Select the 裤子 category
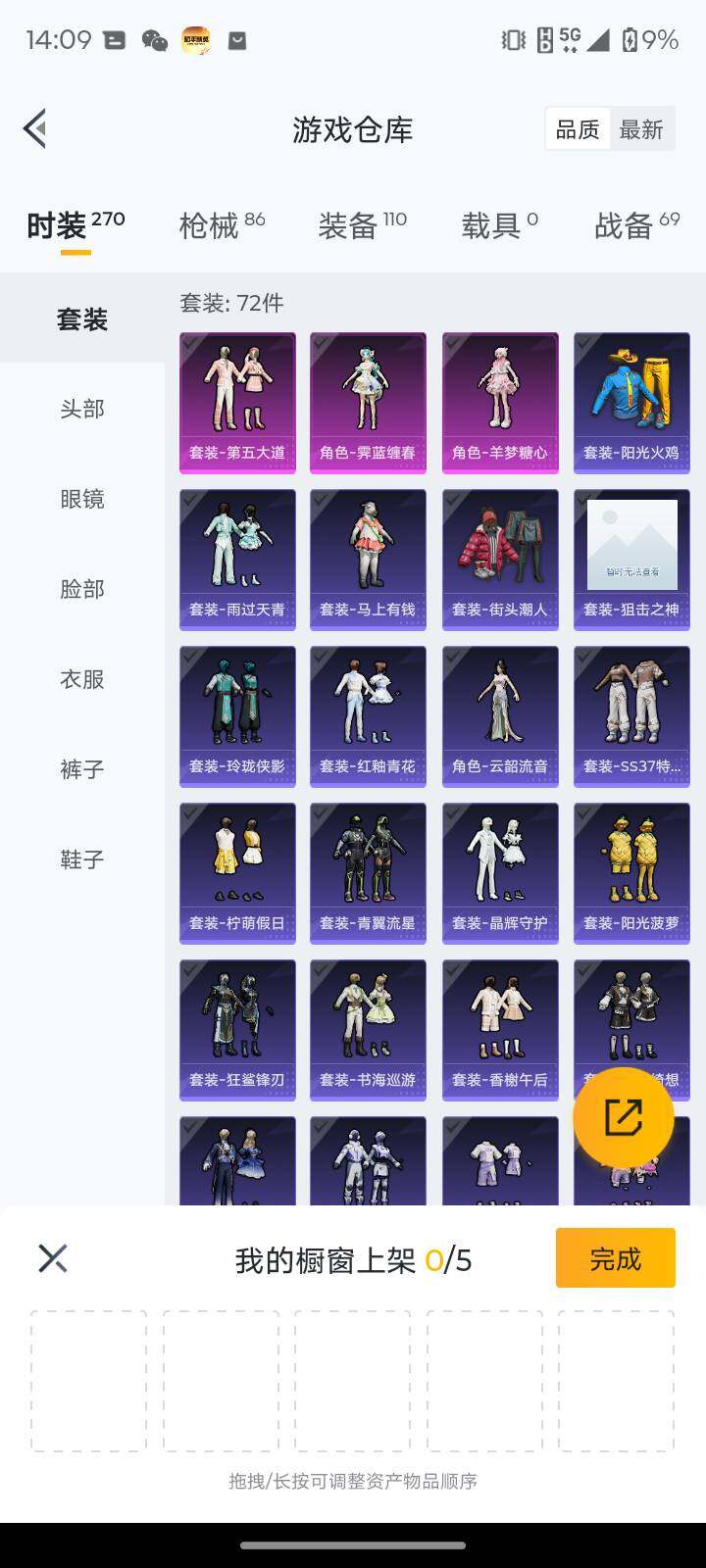This screenshot has height=1568, width=706. 82,769
